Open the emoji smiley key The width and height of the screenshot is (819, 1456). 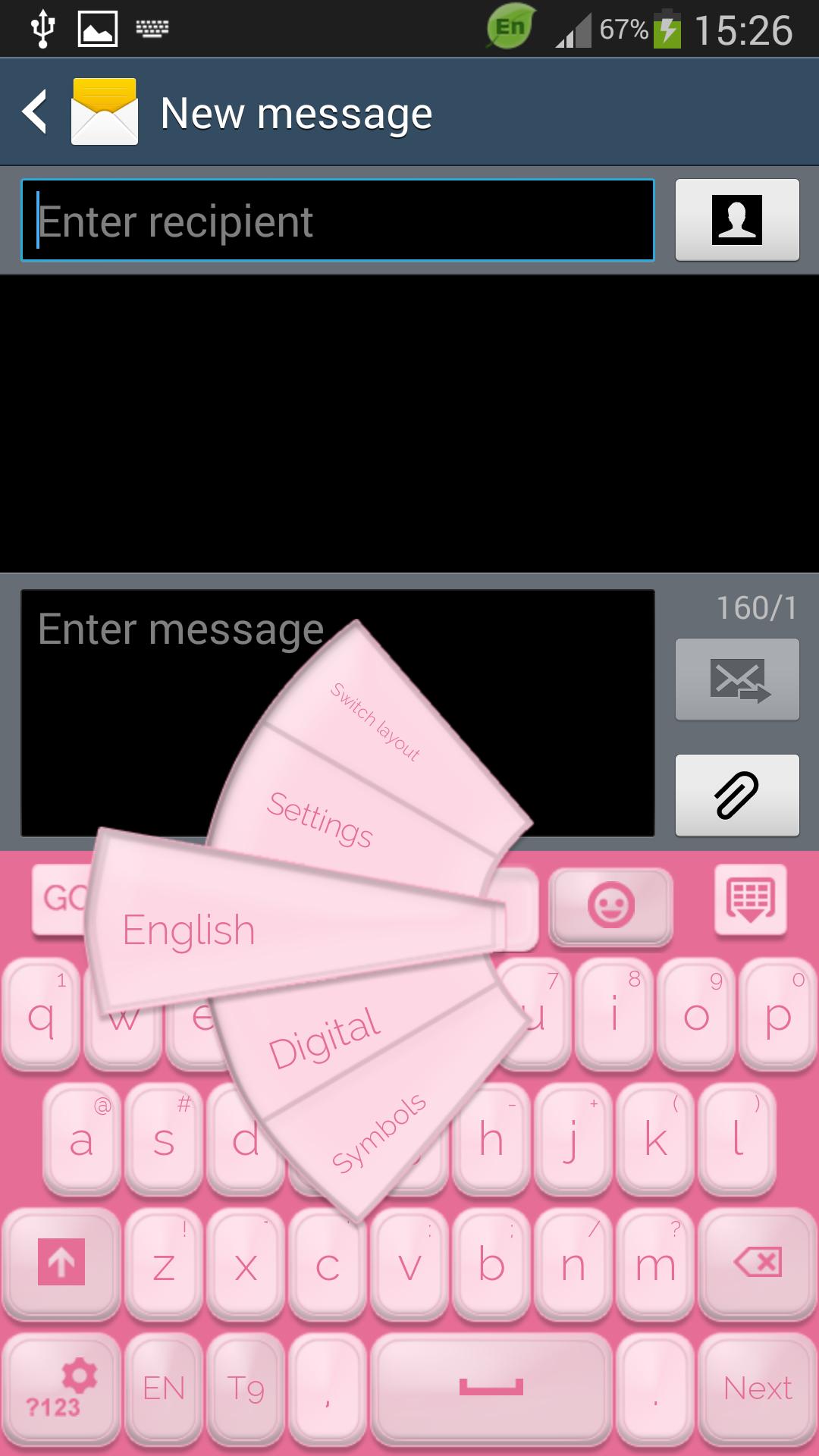pos(611,905)
